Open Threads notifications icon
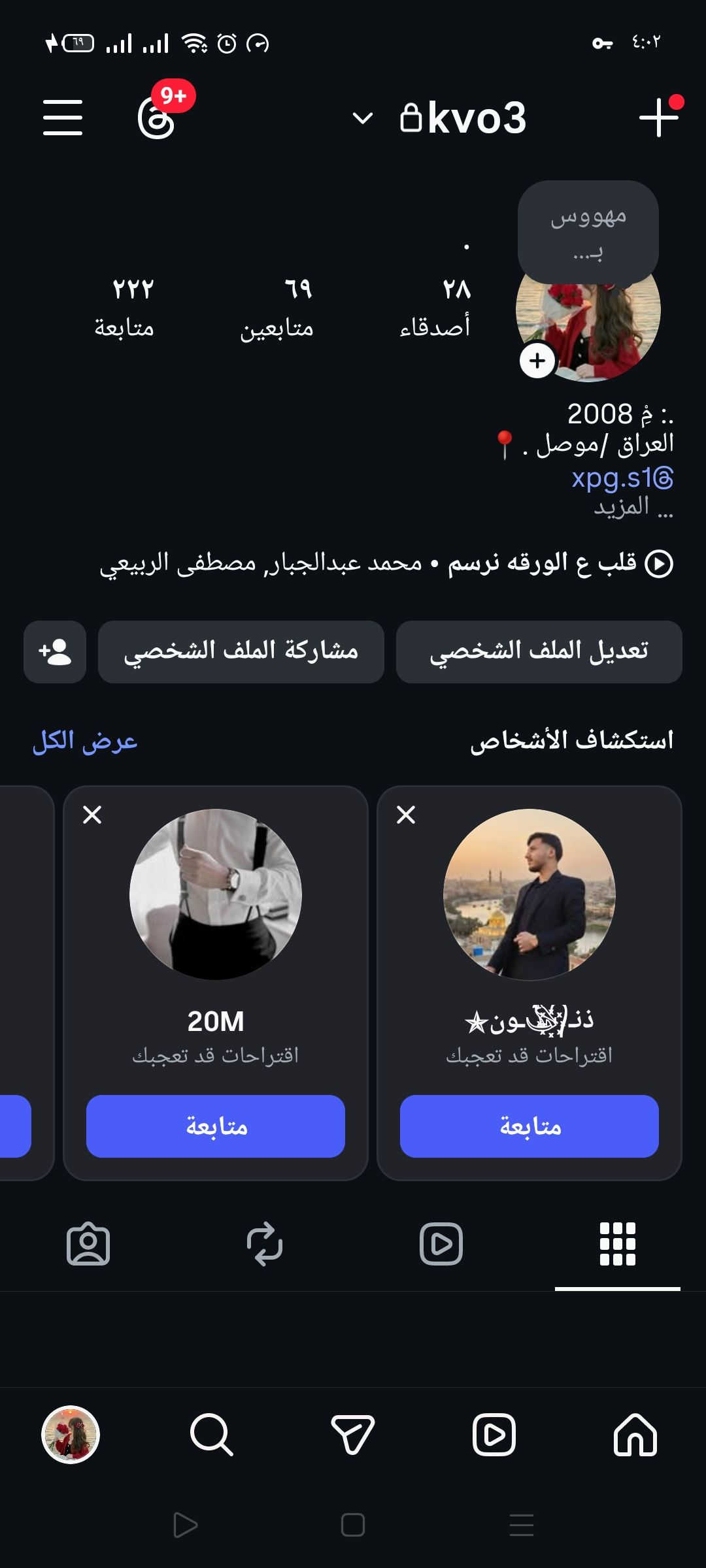This screenshot has height=1568, width=706. pyautogui.click(x=157, y=118)
